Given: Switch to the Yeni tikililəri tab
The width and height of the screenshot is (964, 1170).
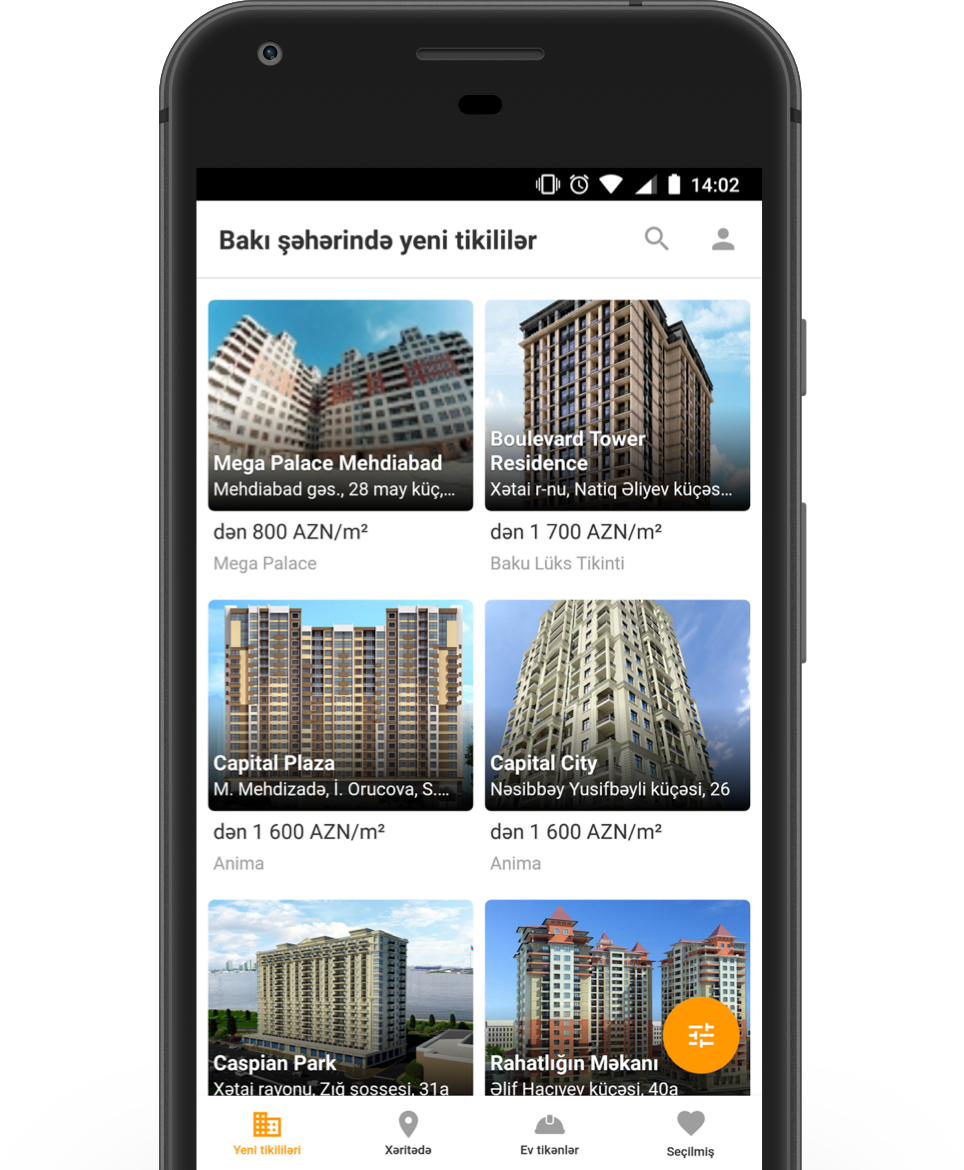Looking at the screenshot, I should coord(267,1133).
